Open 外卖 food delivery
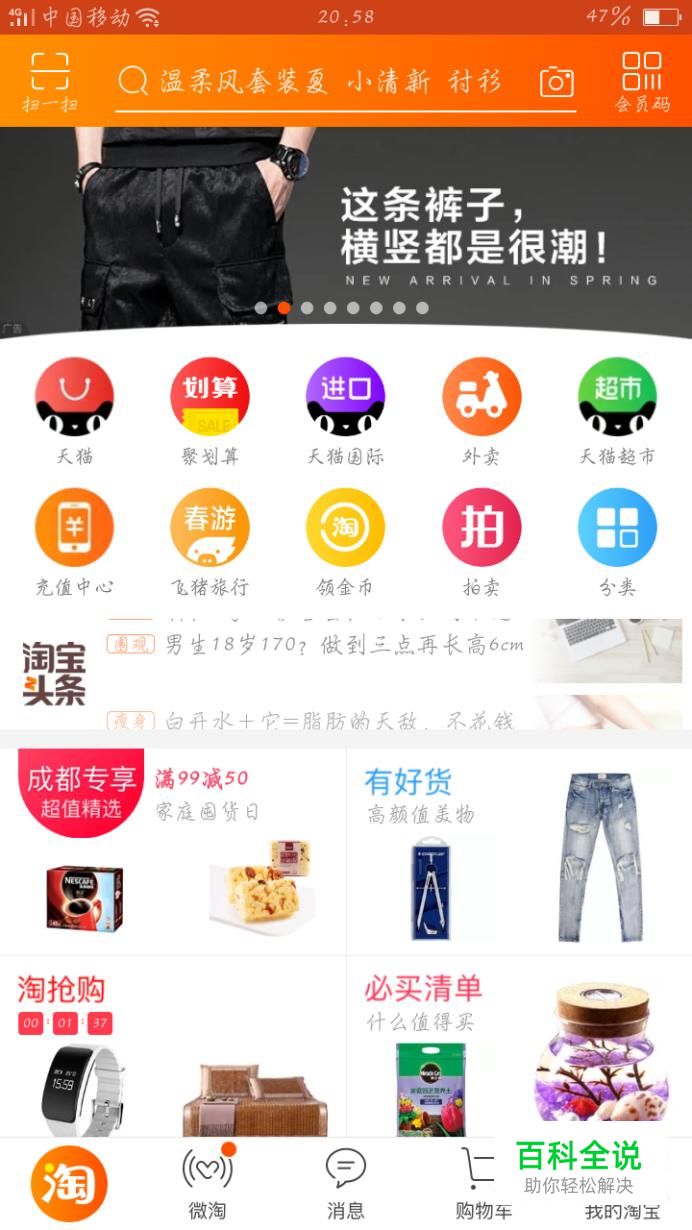 [x=481, y=410]
